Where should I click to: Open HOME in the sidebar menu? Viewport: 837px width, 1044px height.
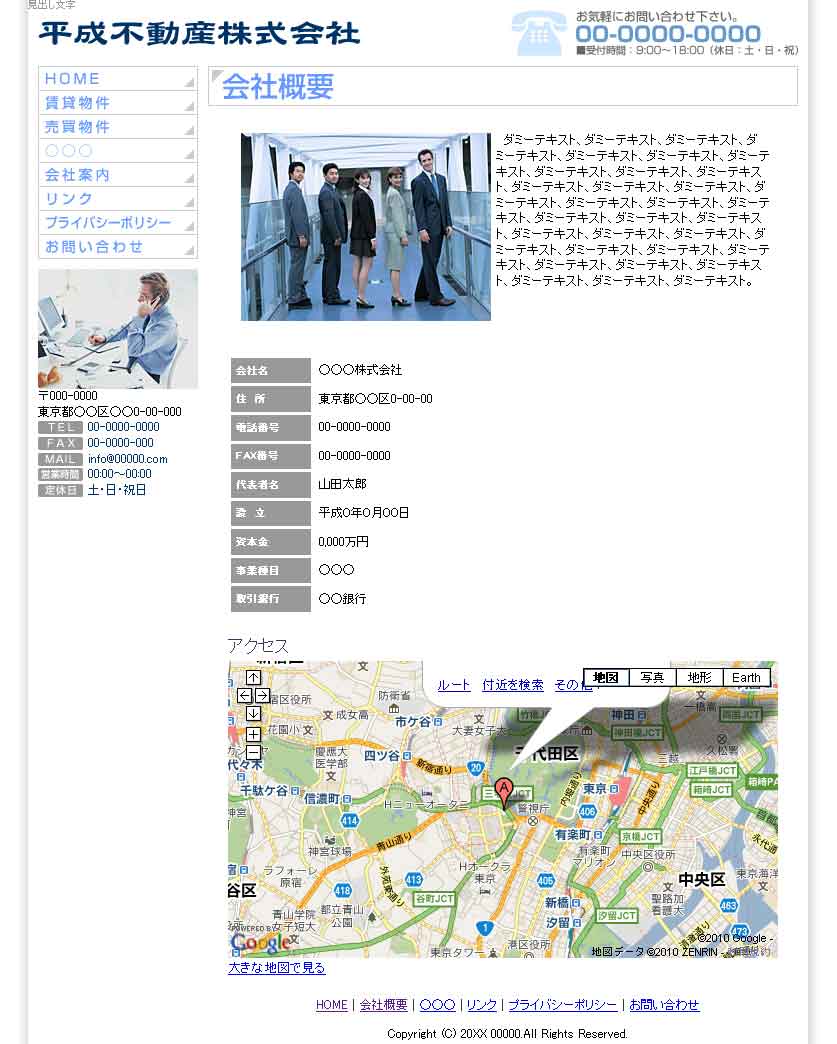(x=117, y=79)
